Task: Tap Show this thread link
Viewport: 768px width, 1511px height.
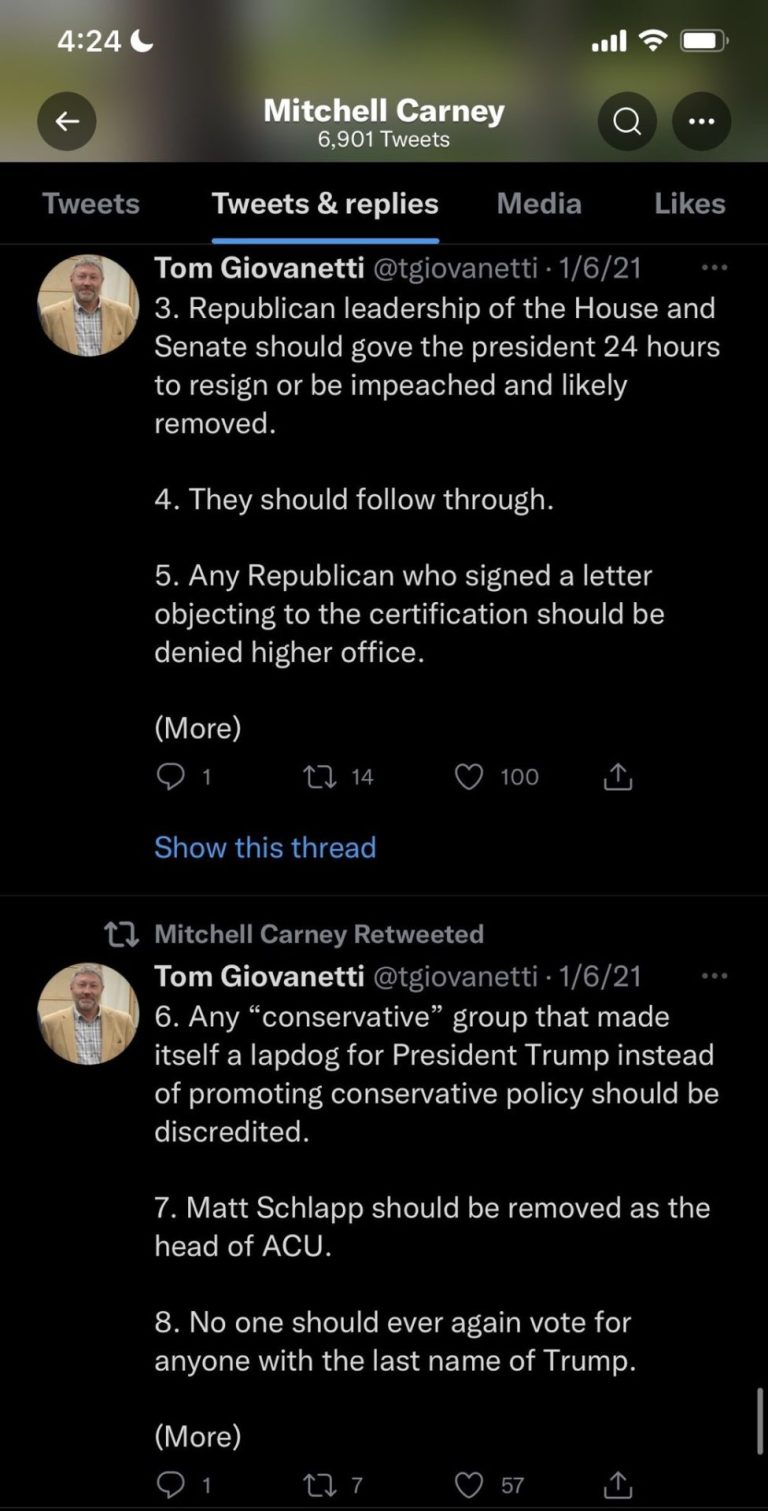Action: tap(265, 848)
